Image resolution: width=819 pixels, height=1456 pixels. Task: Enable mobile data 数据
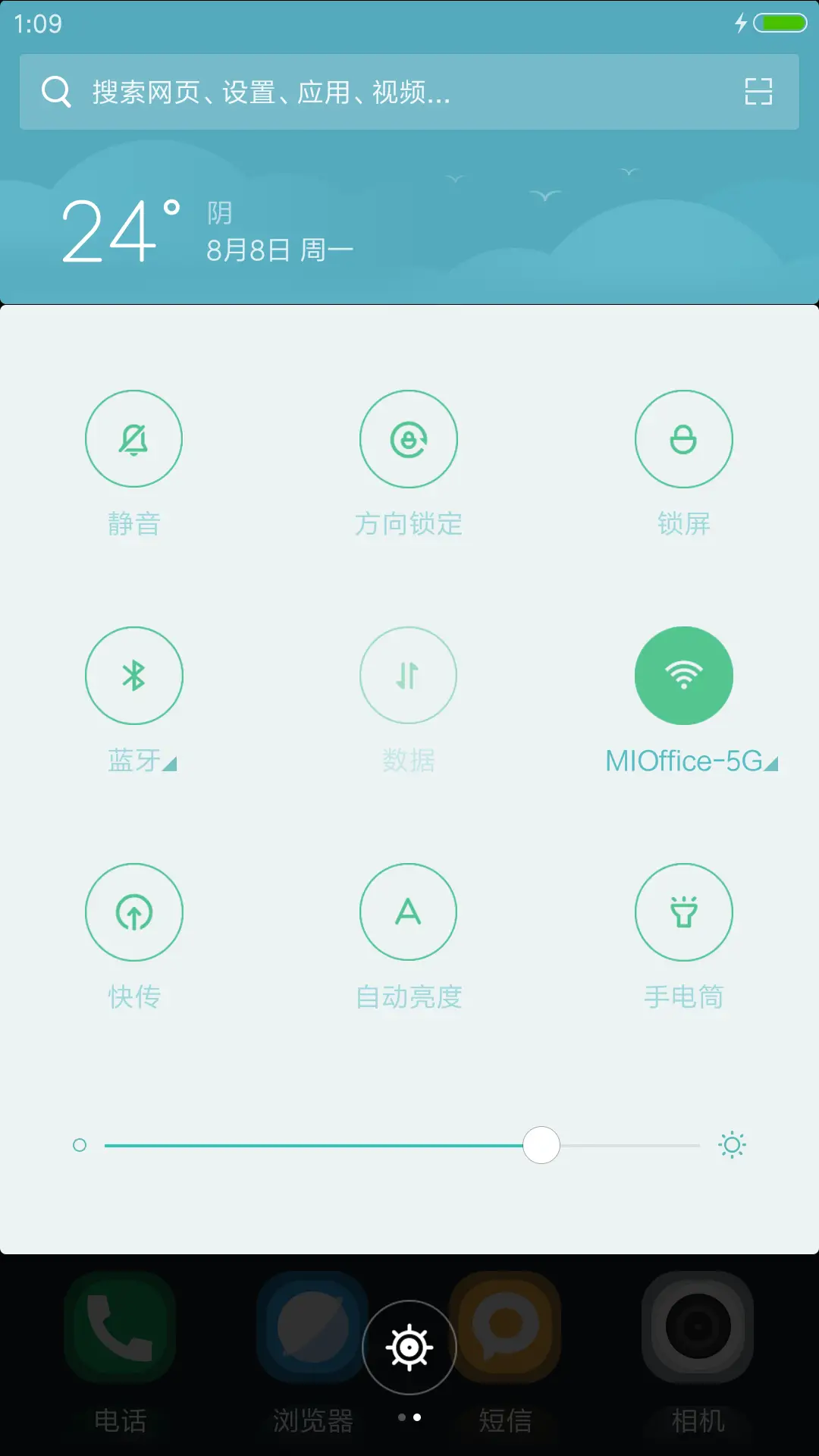(x=409, y=676)
